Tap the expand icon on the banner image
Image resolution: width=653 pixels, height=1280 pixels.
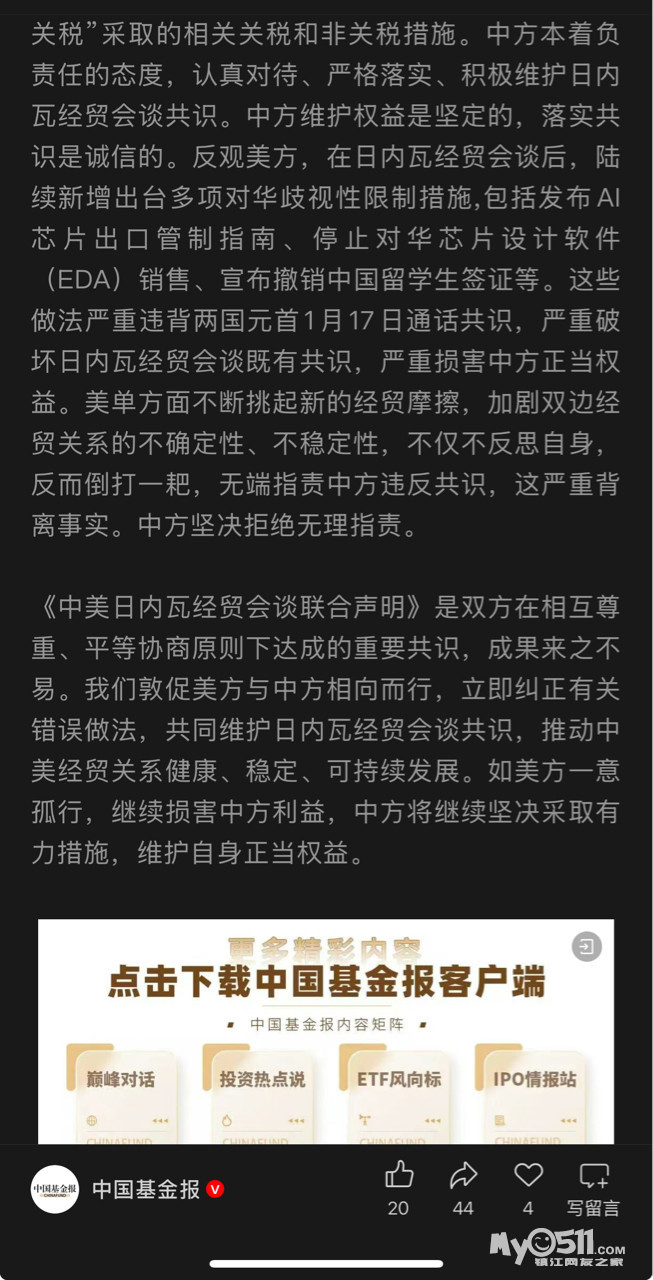tap(586, 946)
